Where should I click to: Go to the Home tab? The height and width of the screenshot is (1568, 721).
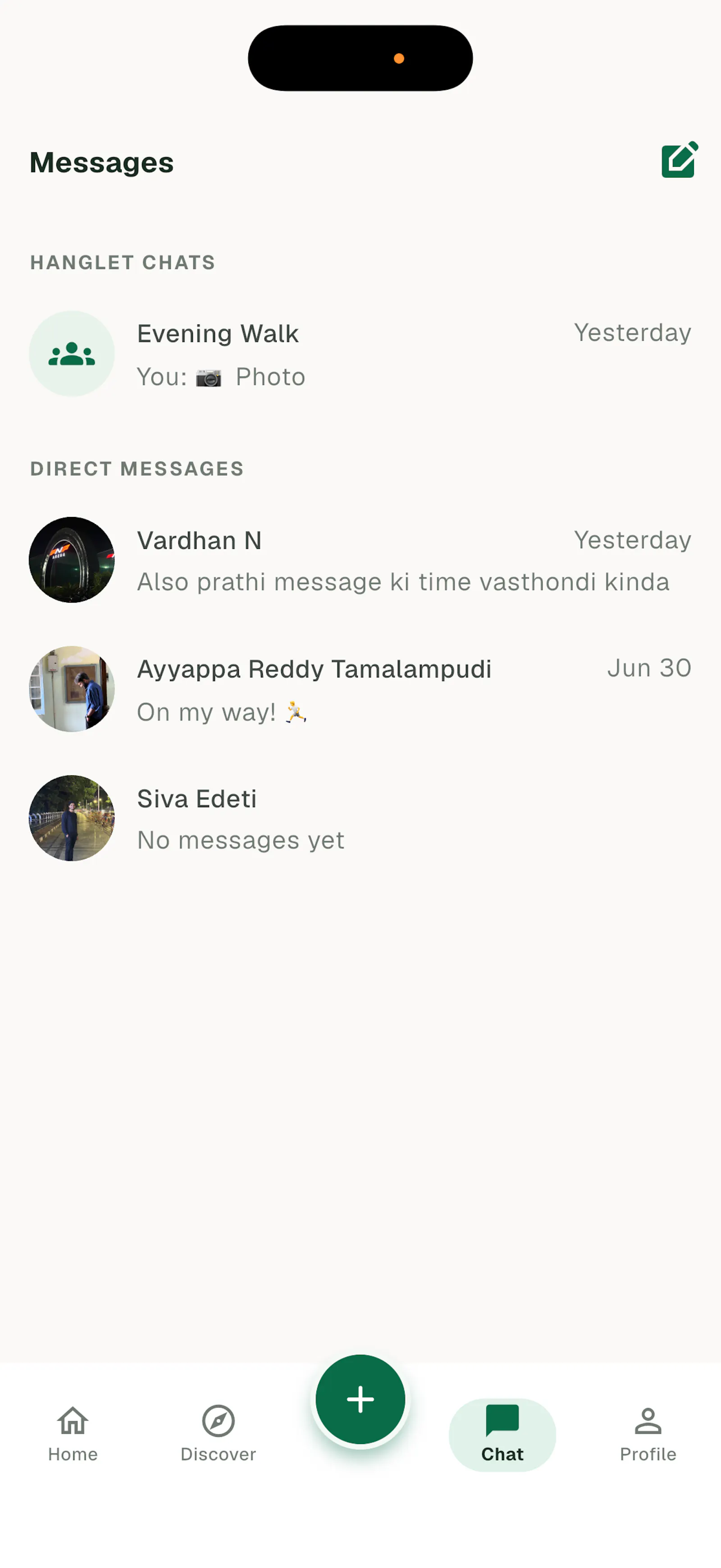point(73,1434)
